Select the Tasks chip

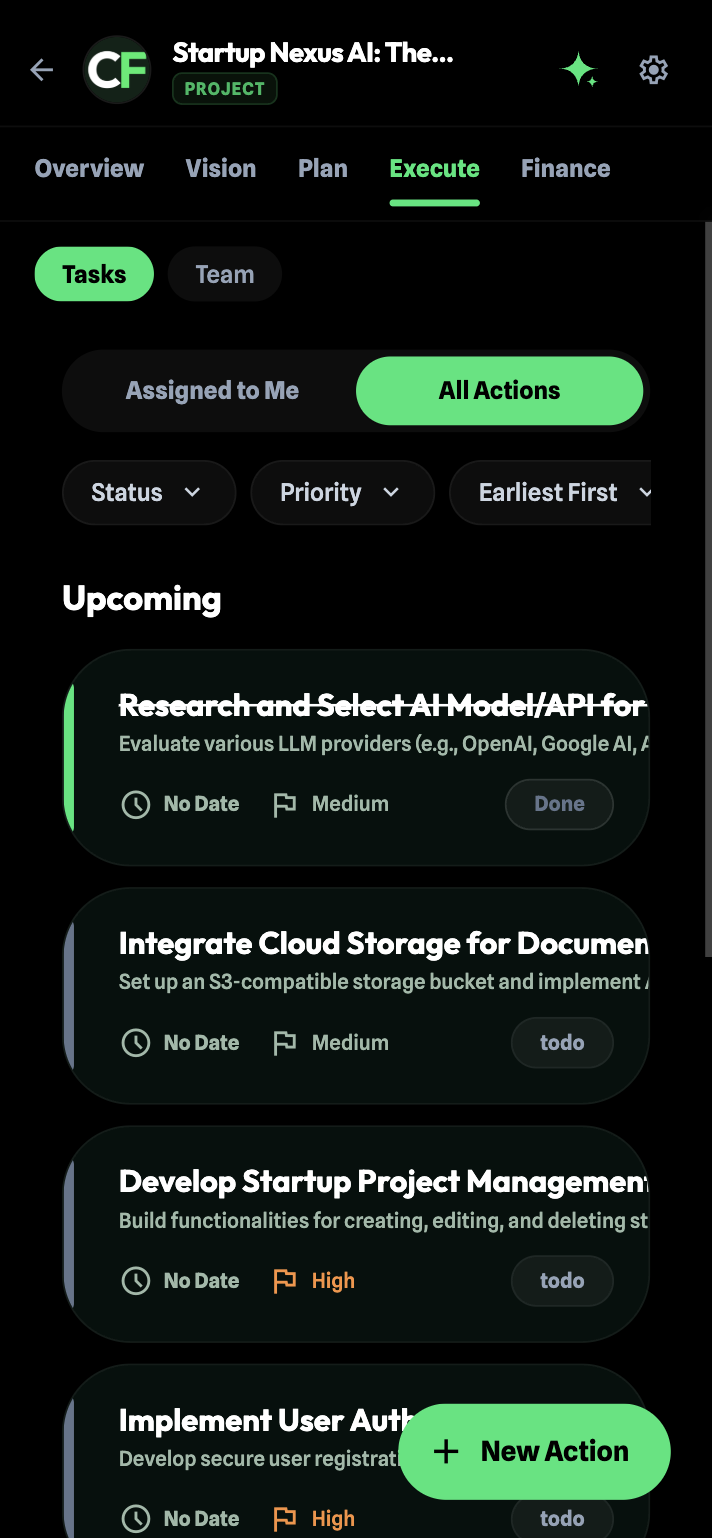click(94, 275)
